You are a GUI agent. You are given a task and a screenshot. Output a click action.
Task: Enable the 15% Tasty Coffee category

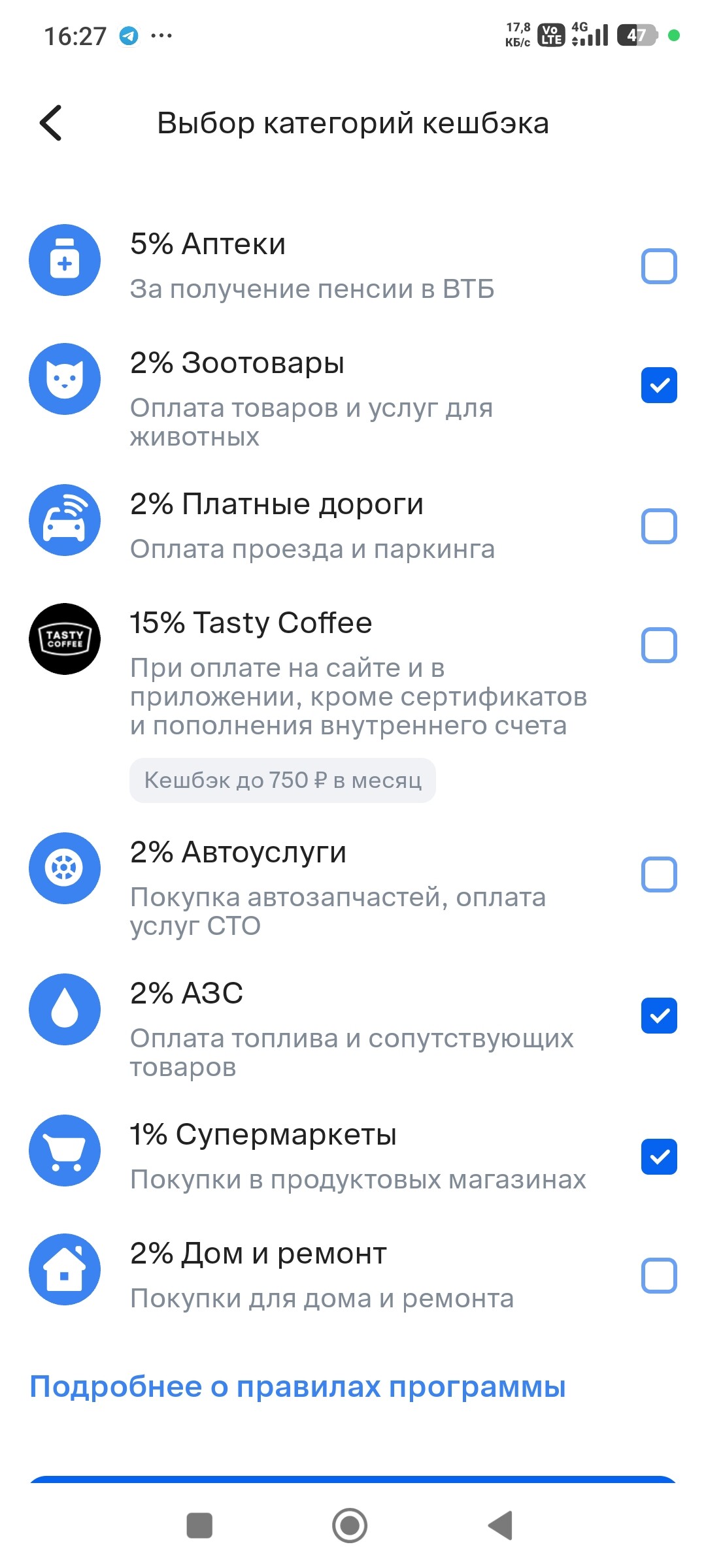tap(659, 645)
